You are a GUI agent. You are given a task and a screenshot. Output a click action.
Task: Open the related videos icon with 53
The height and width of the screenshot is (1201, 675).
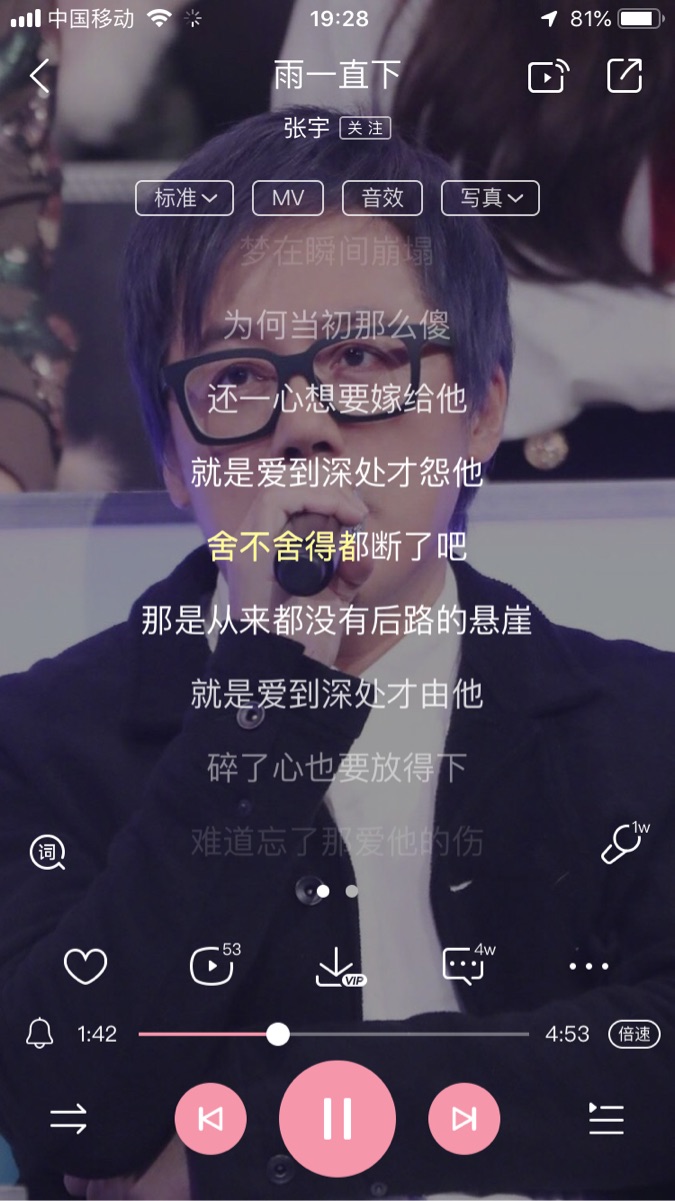(x=212, y=966)
